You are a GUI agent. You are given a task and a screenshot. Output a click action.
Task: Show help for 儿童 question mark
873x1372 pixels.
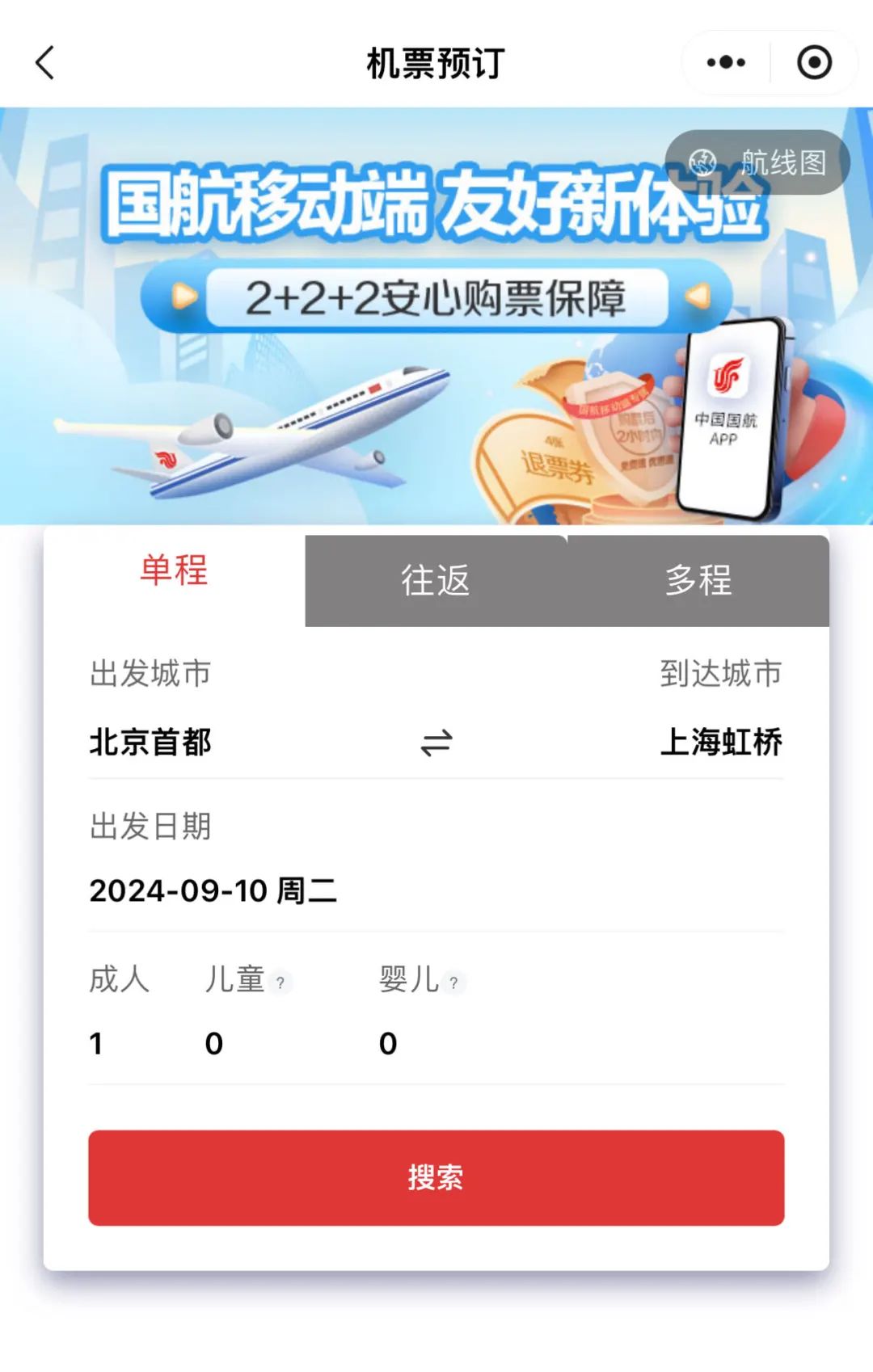[x=280, y=983]
